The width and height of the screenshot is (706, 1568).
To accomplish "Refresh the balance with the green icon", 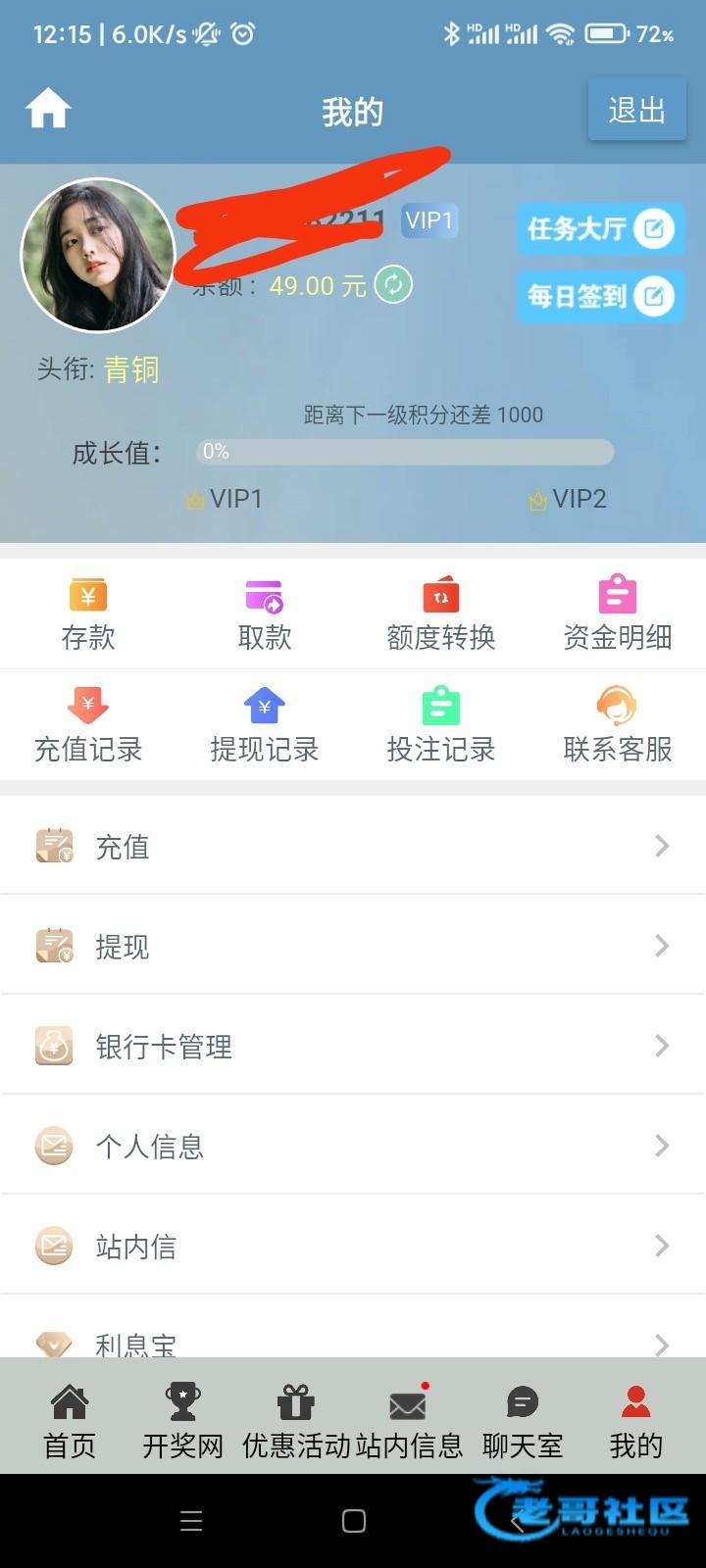I will [x=393, y=285].
